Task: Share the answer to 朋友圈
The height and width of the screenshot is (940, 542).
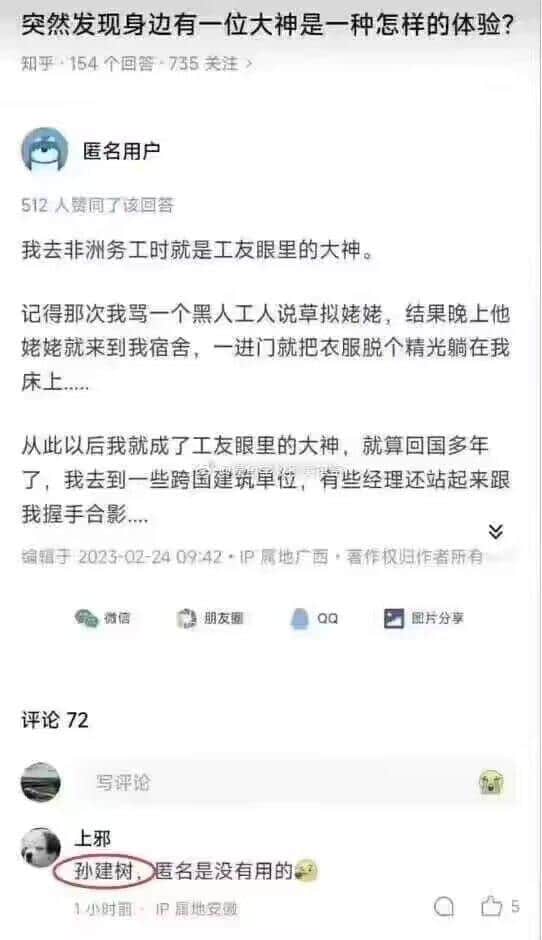Action: pyautogui.click(x=210, y=618)
